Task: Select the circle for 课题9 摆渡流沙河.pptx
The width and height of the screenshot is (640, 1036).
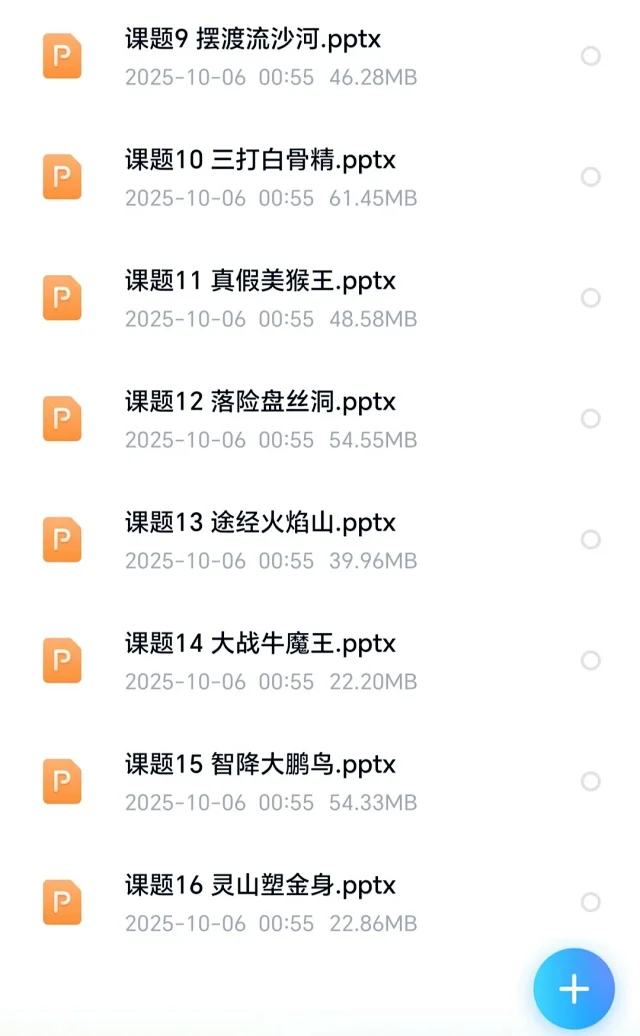Action: pyautogui.click(x=591, y=56)
